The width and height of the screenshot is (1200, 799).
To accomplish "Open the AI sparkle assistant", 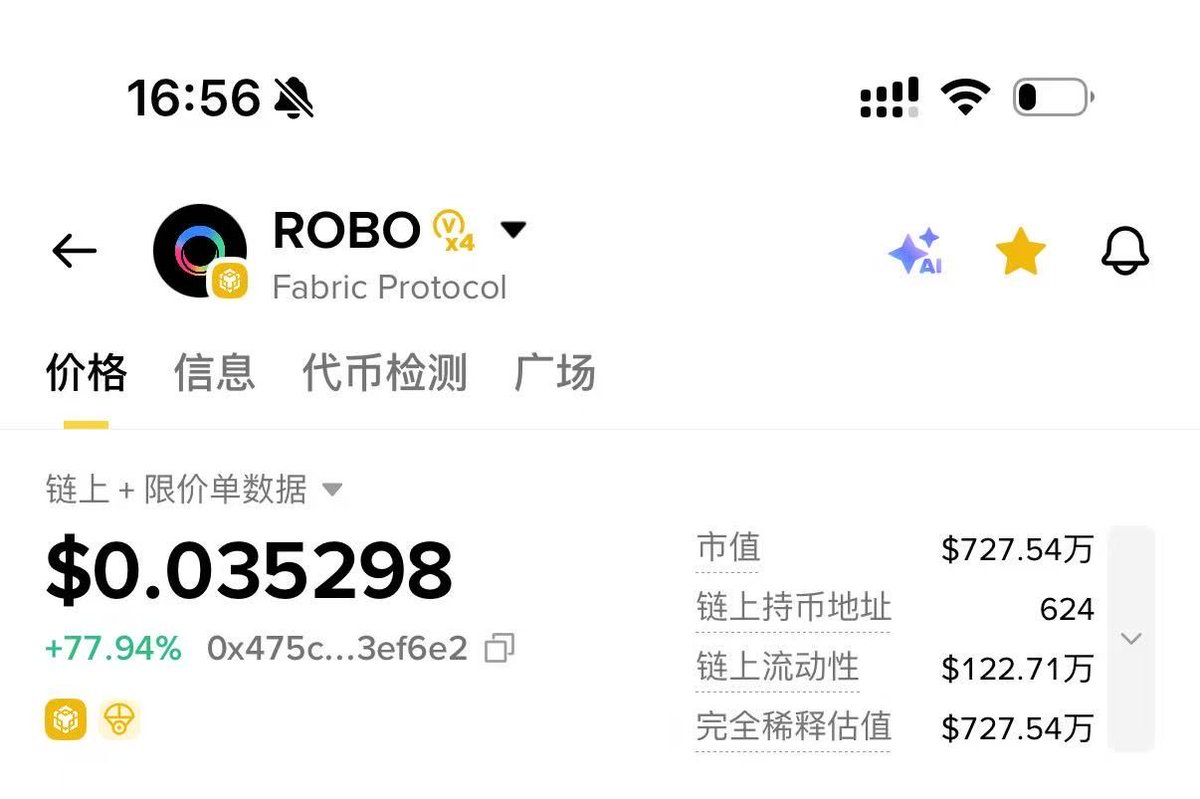I will point(916,251).
